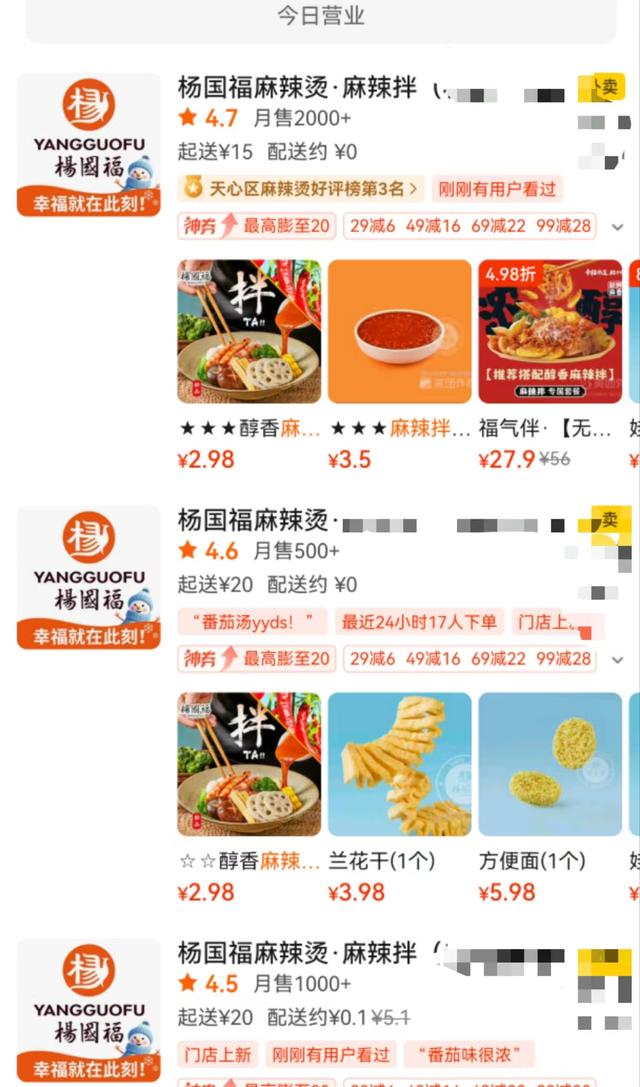Expand coupon details for the 4.7-rated store
This screenshot has height=1087, width=640.
tap(617, 227)
